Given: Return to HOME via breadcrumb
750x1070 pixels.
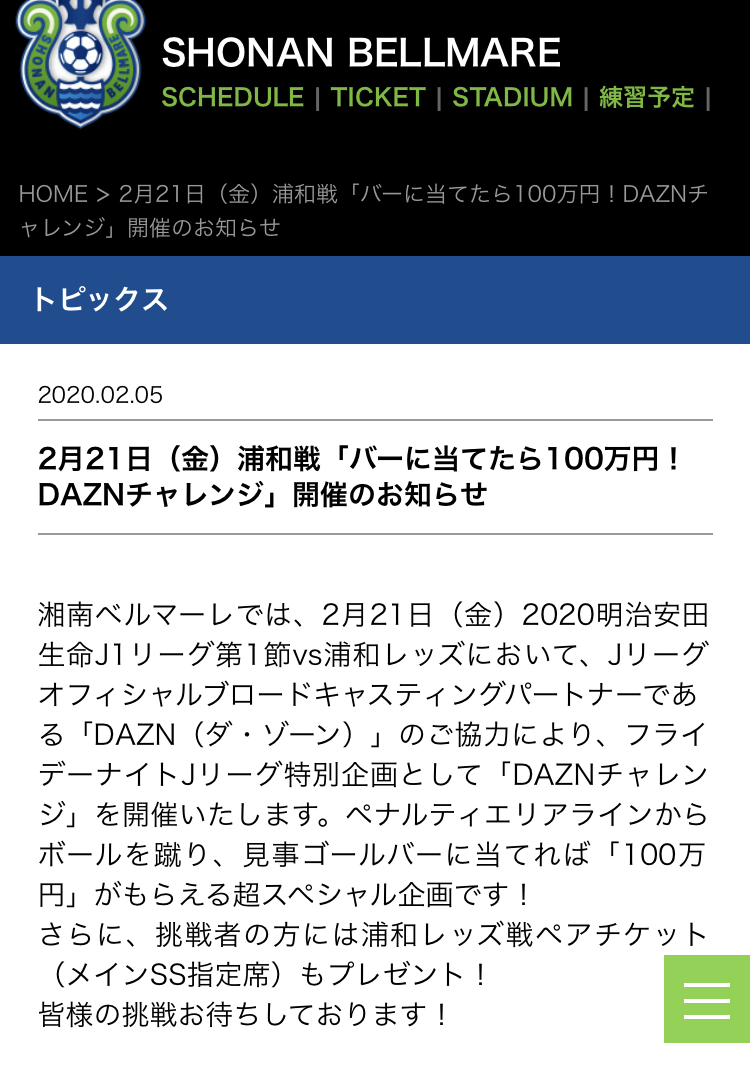Looking at the screenshot, I should [x=53, y=193].
